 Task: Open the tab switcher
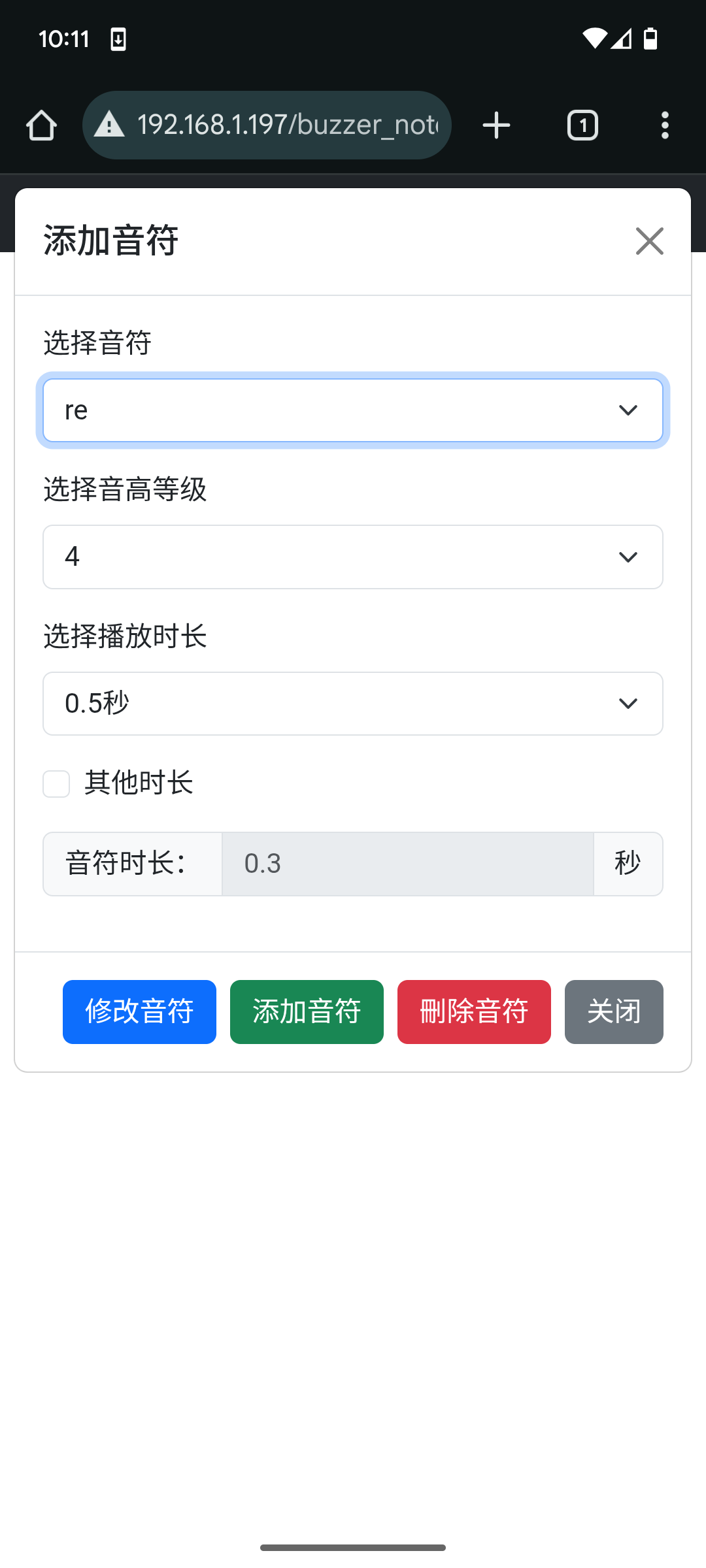(582, 125)
